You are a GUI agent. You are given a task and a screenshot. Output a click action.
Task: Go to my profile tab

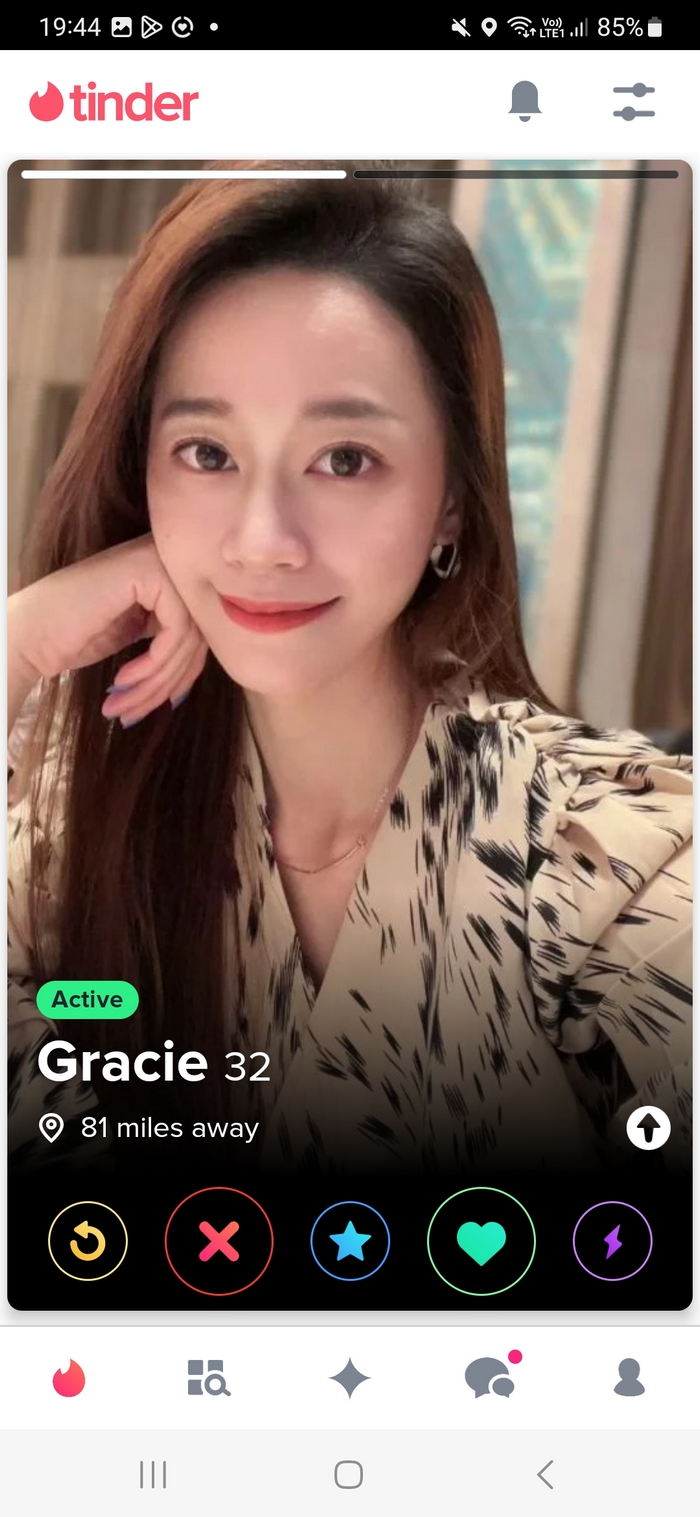[629, 1378]
